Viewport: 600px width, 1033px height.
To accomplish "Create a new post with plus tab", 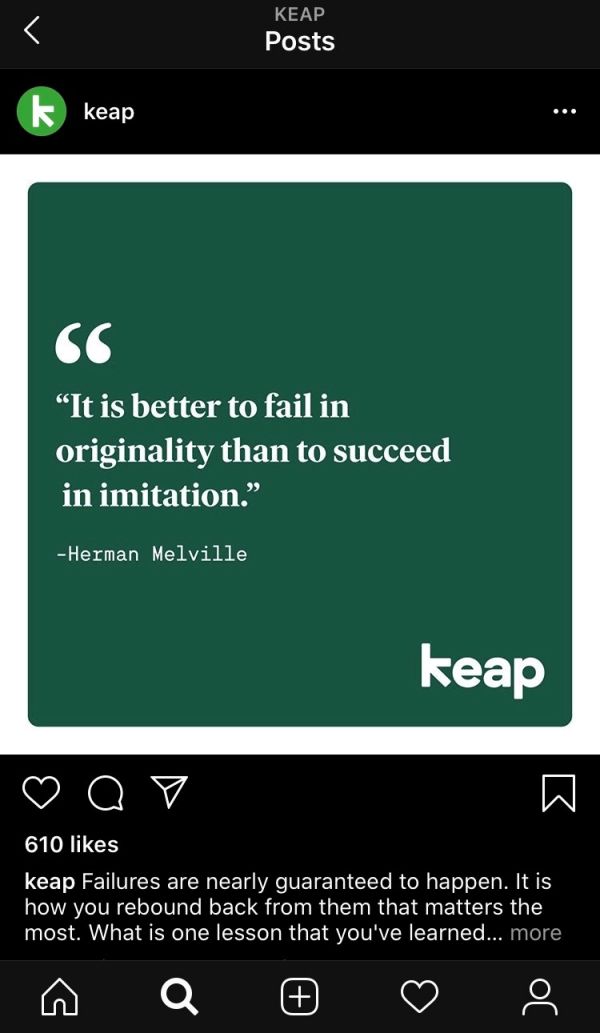I will coord(300,997).
